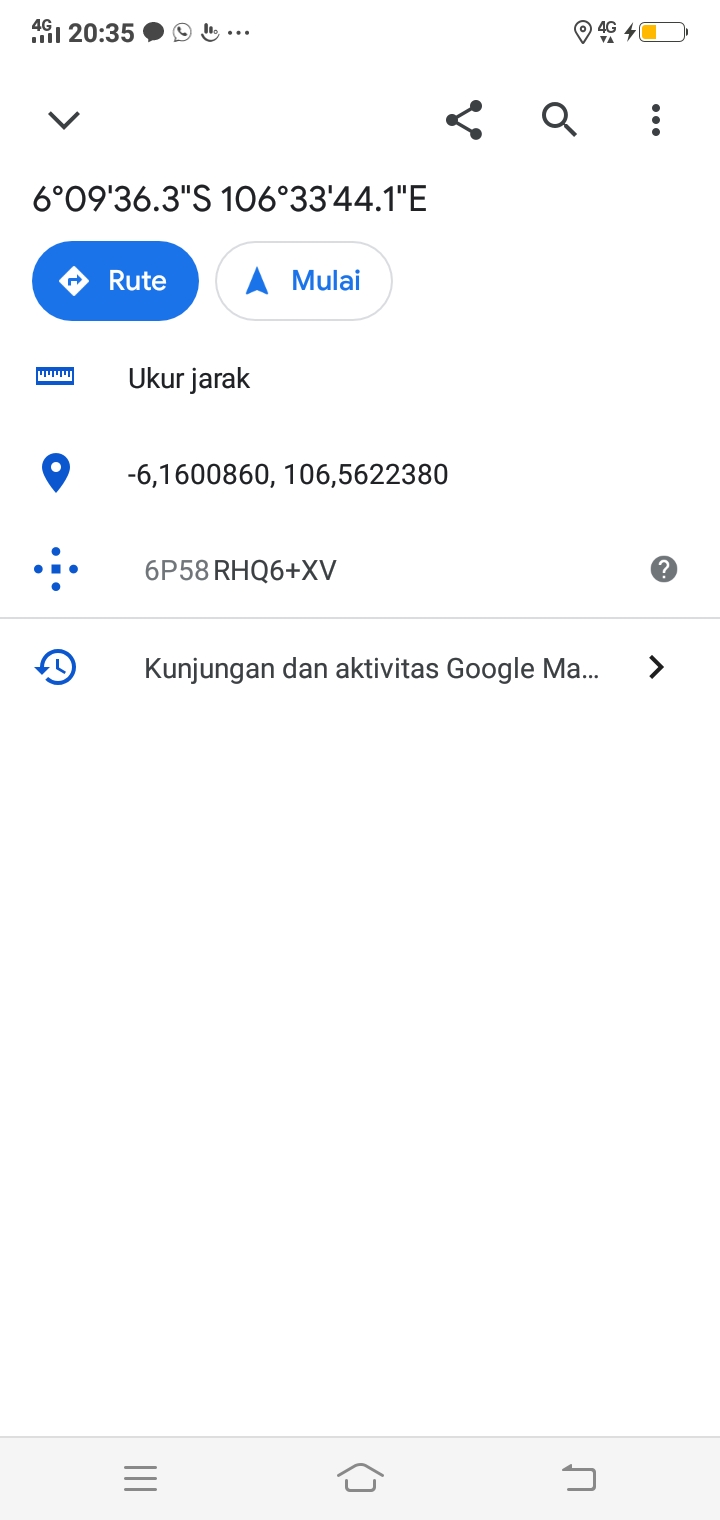Tap the Rute button

115,280
